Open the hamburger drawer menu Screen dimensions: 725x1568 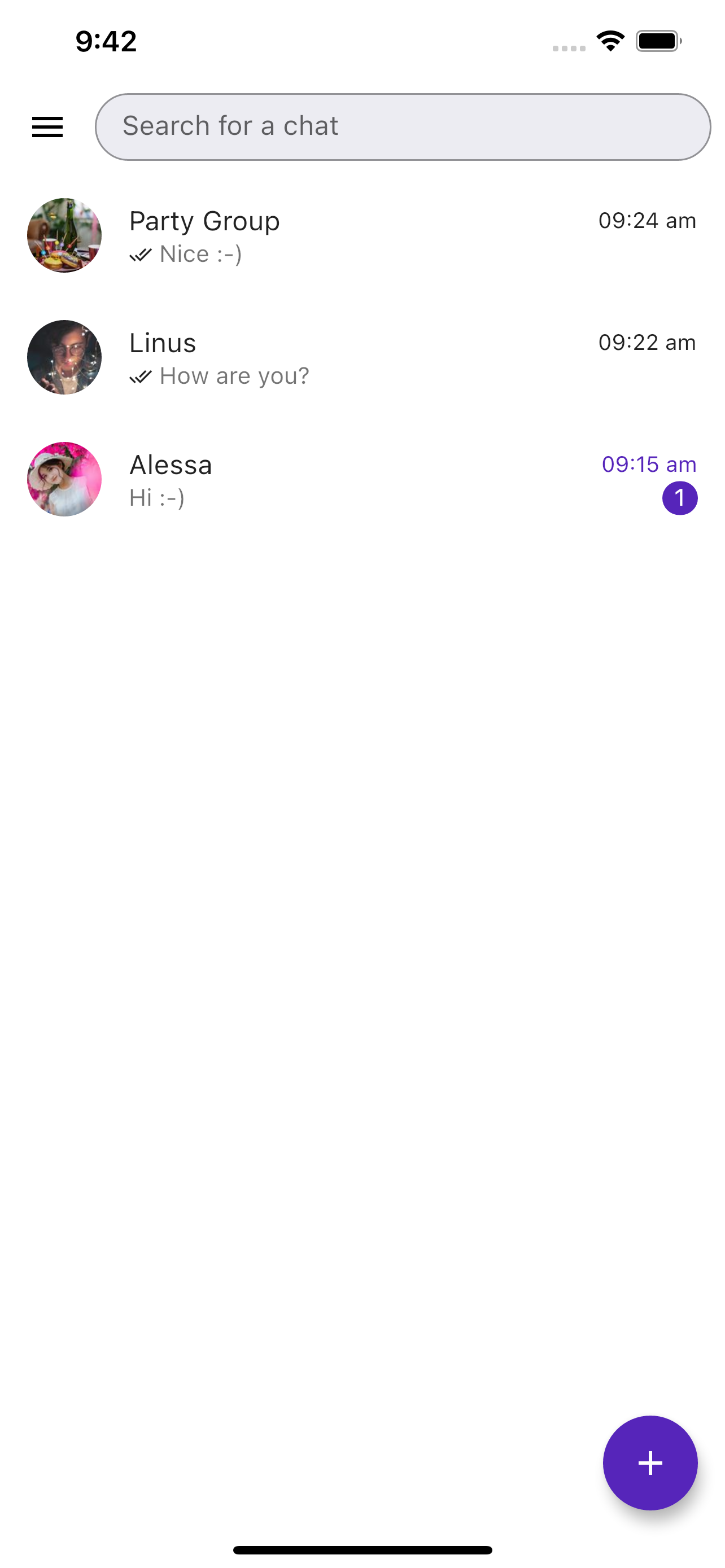[47, 127]
